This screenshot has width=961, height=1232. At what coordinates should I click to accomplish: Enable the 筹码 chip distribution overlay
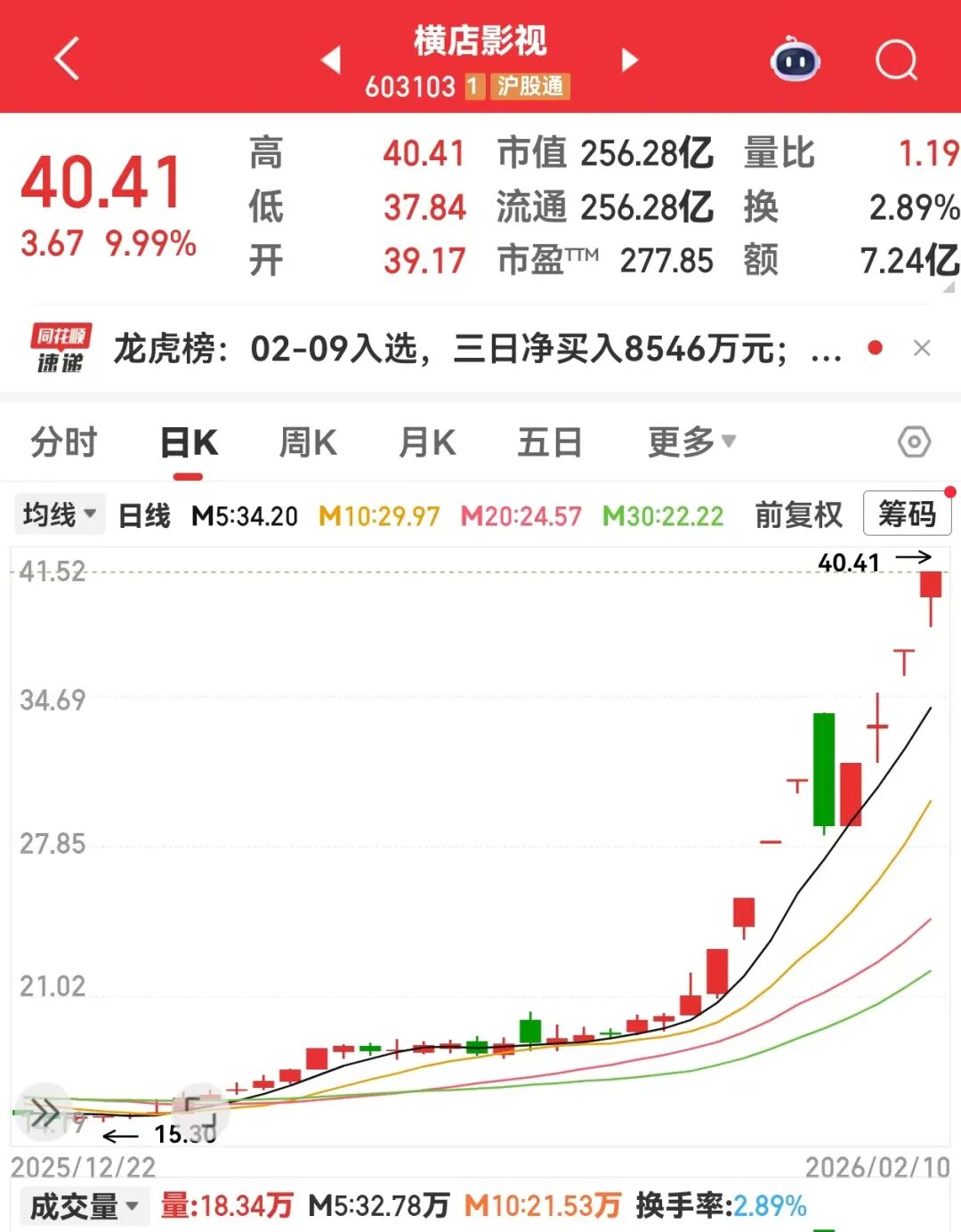pyautogui.click(x=907, y=514)
